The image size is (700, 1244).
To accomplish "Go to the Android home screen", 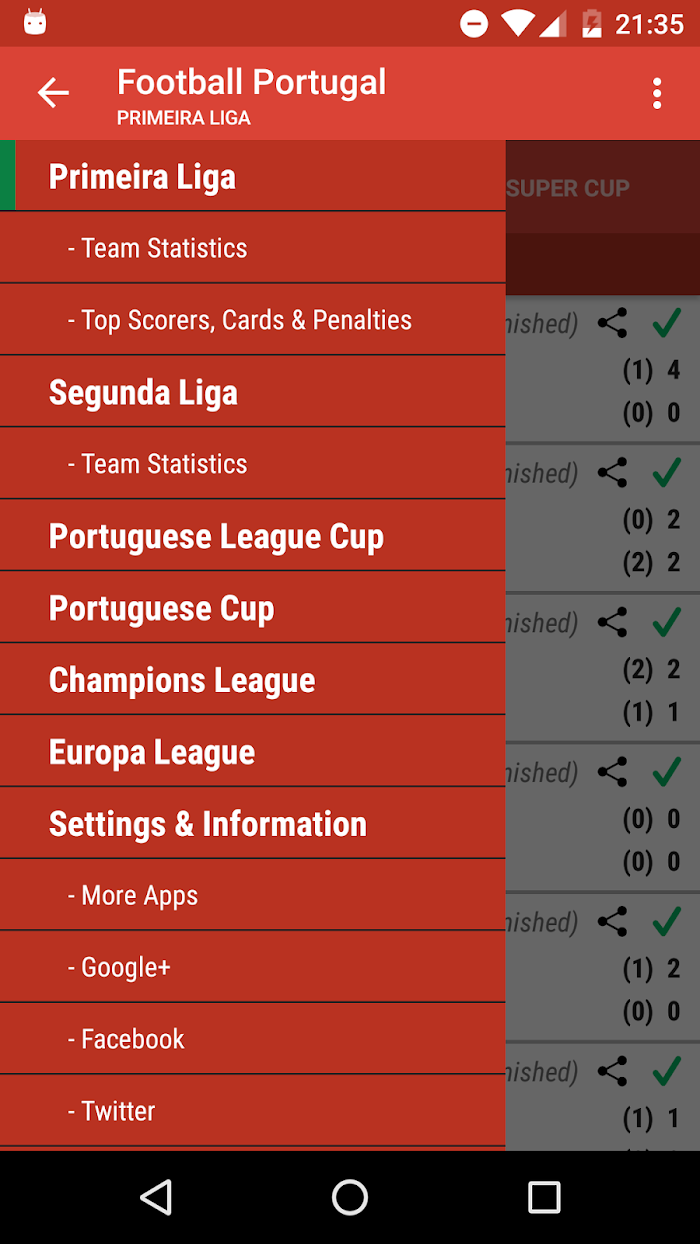I will coord(350,1197).
